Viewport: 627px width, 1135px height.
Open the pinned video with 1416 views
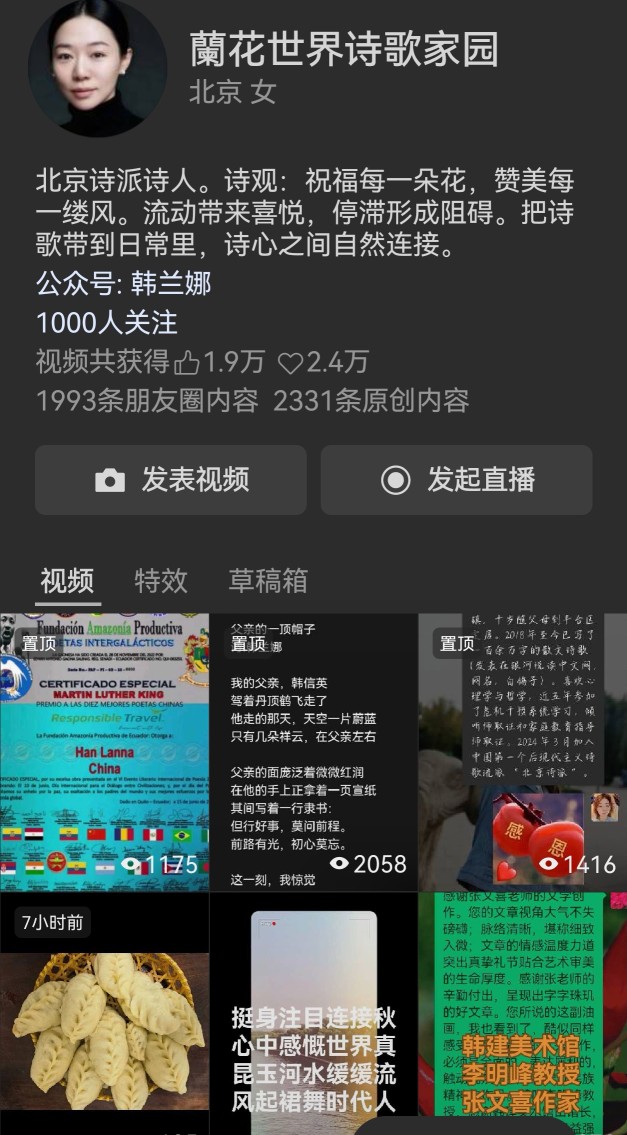coord(523,752)
